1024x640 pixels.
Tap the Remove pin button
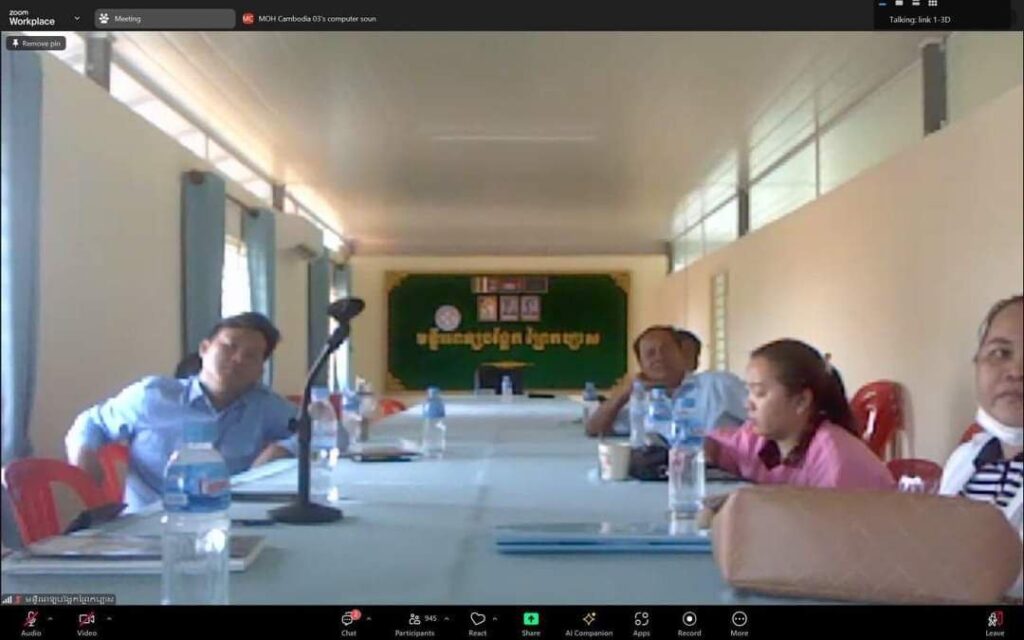tap(36, 43)
